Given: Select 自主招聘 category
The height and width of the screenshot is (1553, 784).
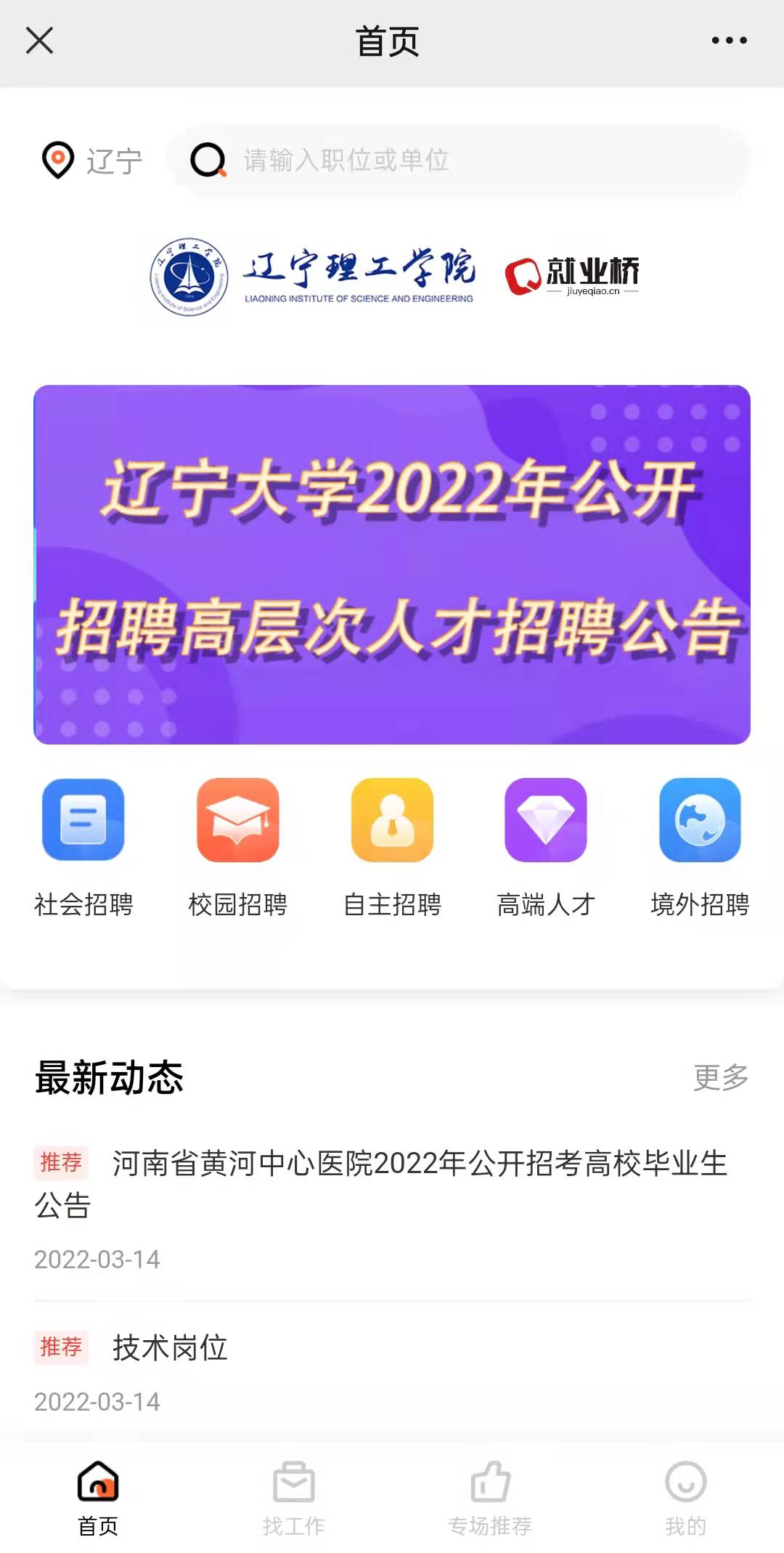Looking at the screenshot, I should [x=392, y=847].
